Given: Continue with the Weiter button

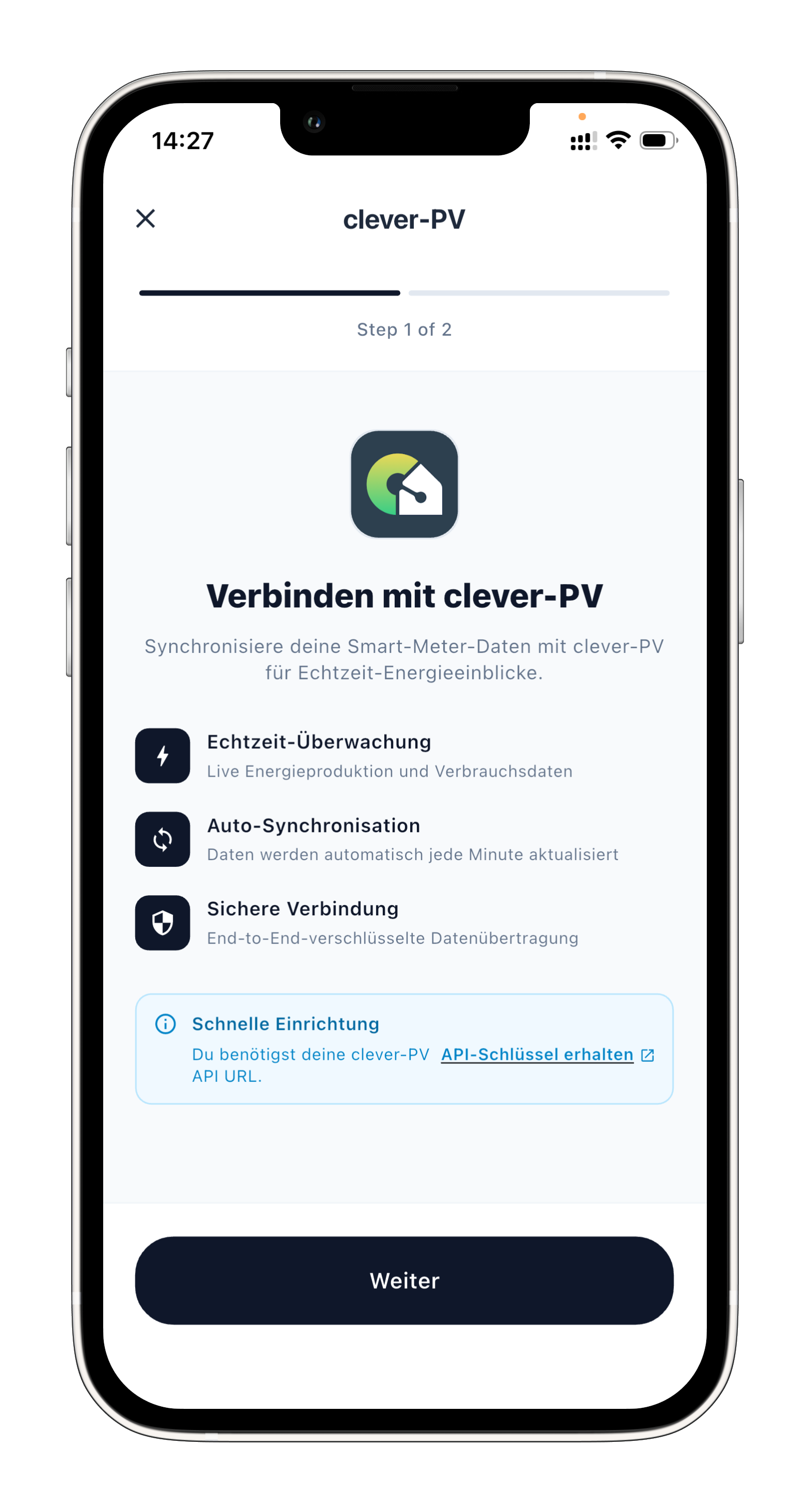Looking at the screenshot, I should tap(404, 1280).
